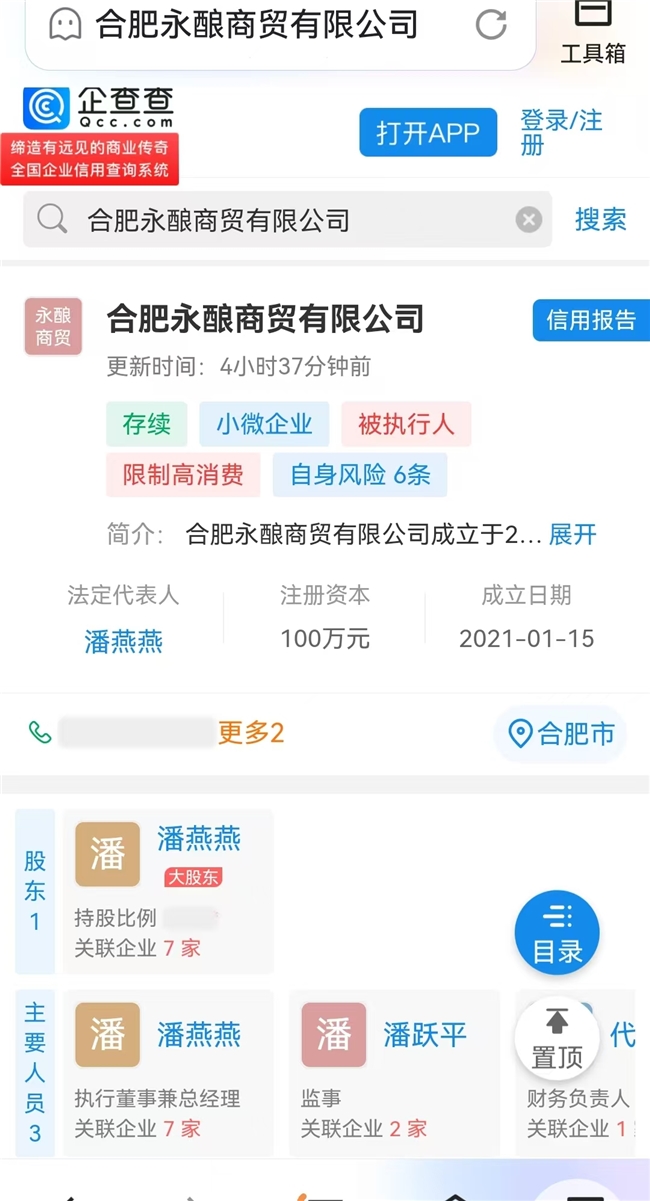
Task: Clear the search field text
Action: (x=529, y=220)
